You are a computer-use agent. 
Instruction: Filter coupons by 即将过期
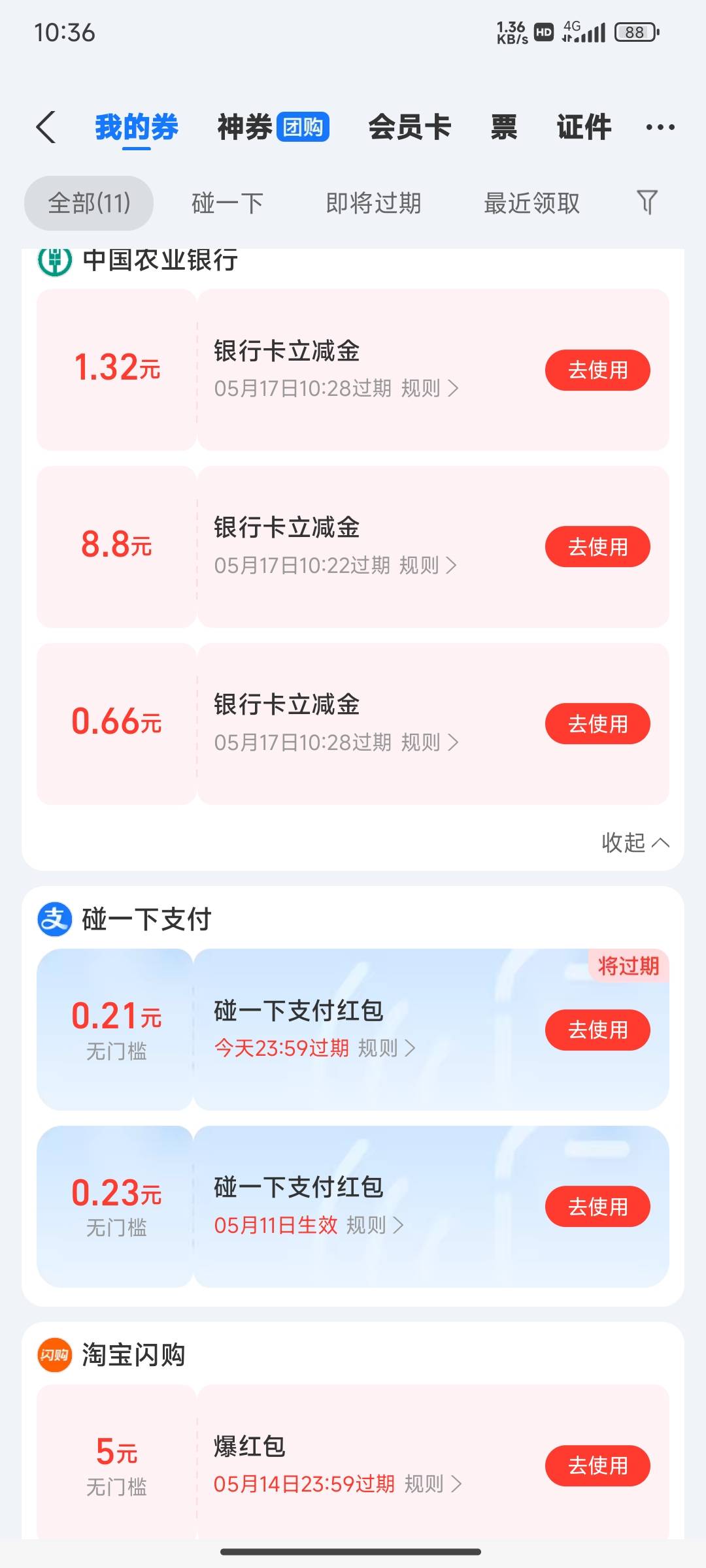click(373, 203)
